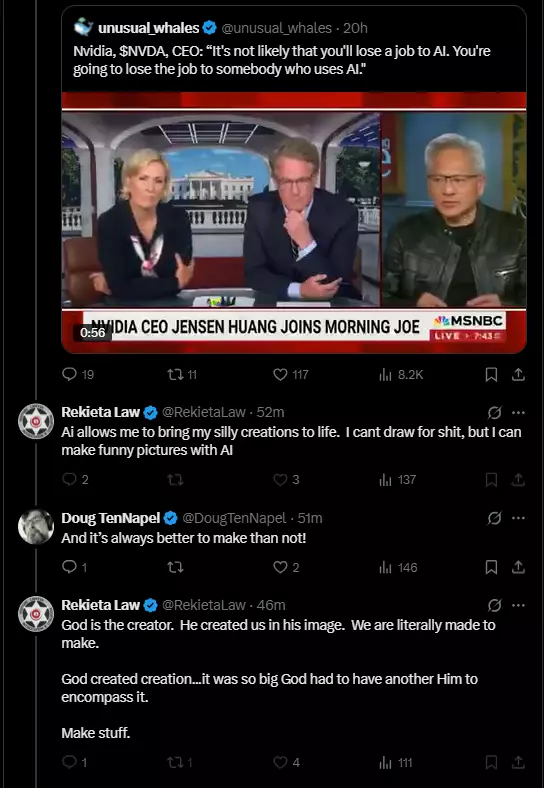544x788 pixels.
Task: Bookmark the unusual_whales post
Action: (491, 374)
